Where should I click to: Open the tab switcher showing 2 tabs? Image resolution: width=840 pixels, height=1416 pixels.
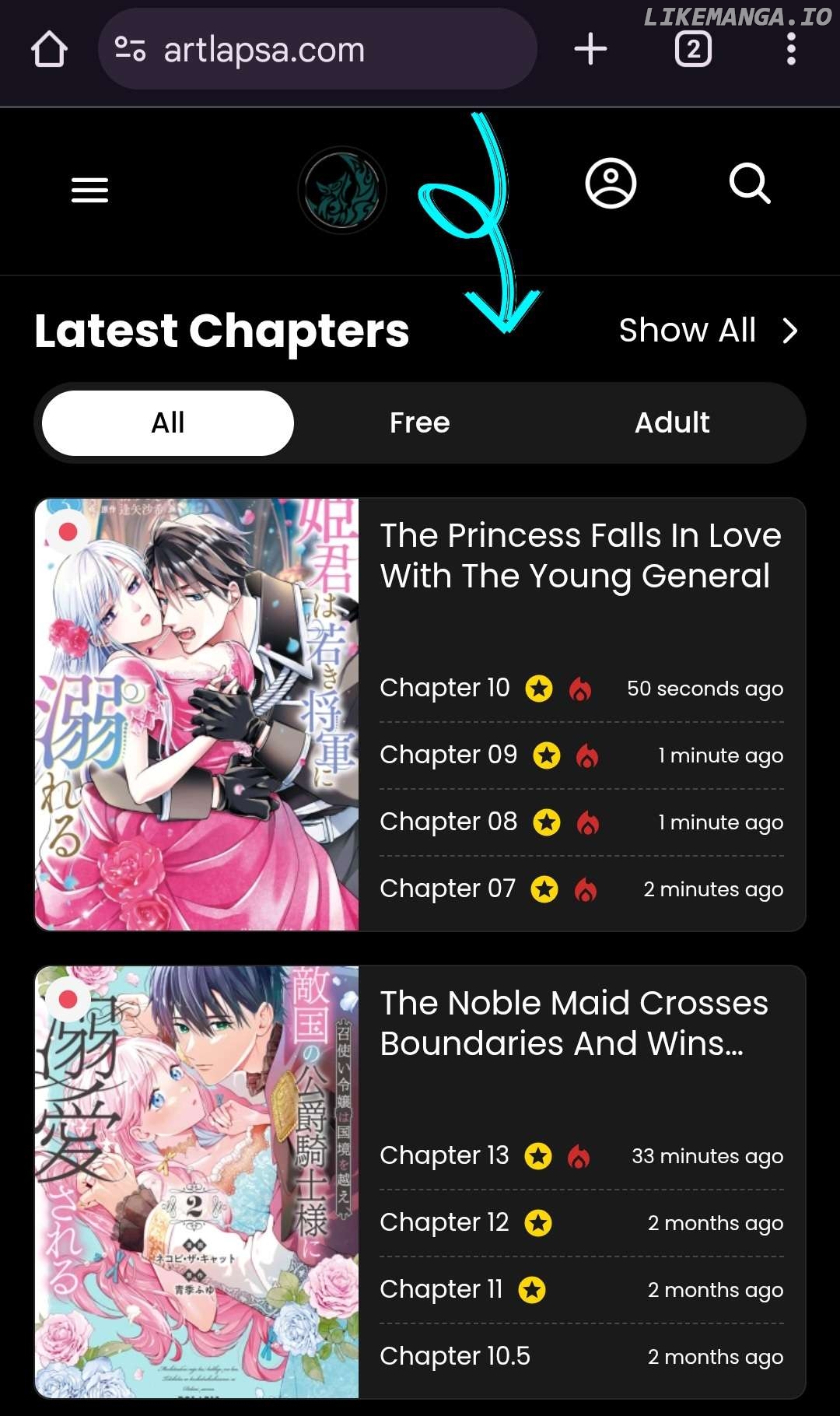(x=693, y=49)
